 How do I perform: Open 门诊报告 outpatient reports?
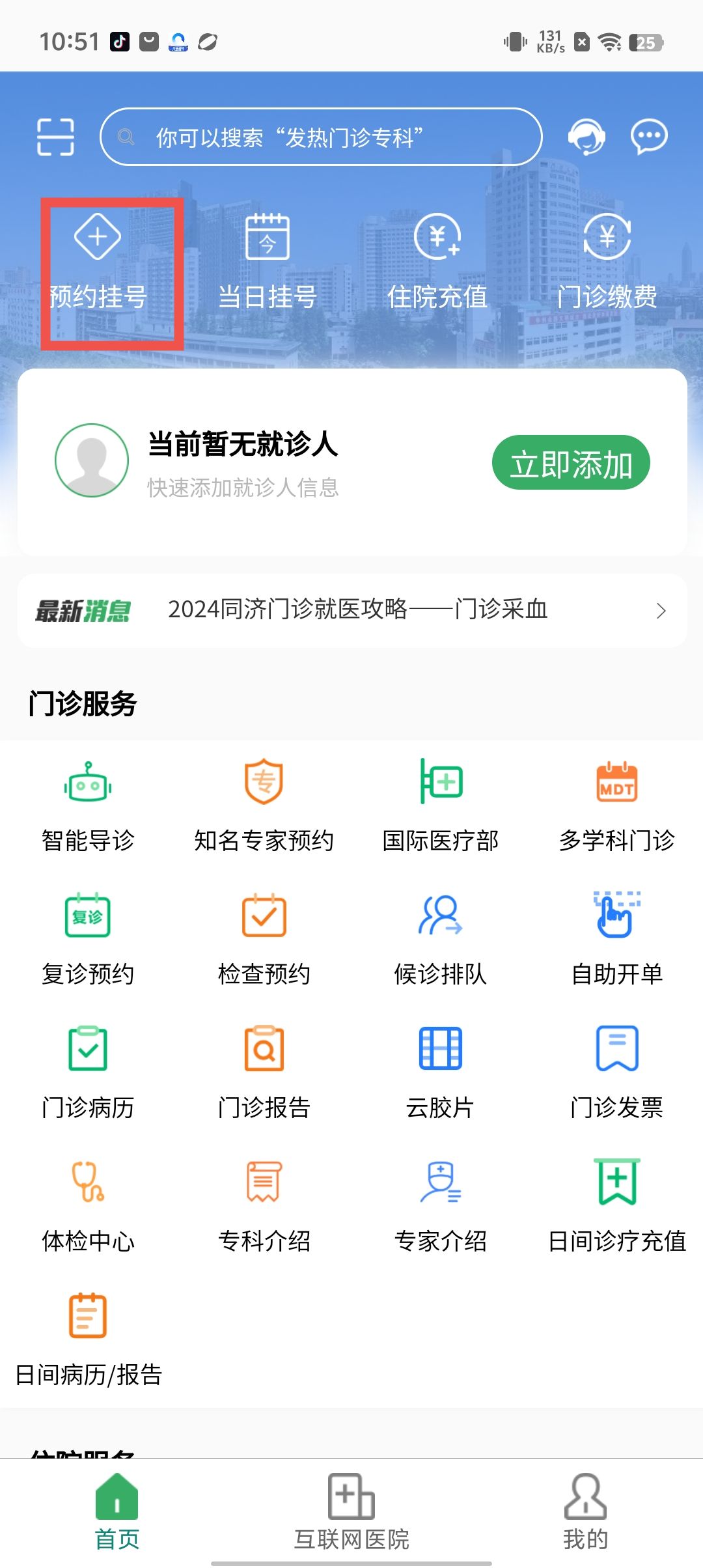pos(264,1072)
